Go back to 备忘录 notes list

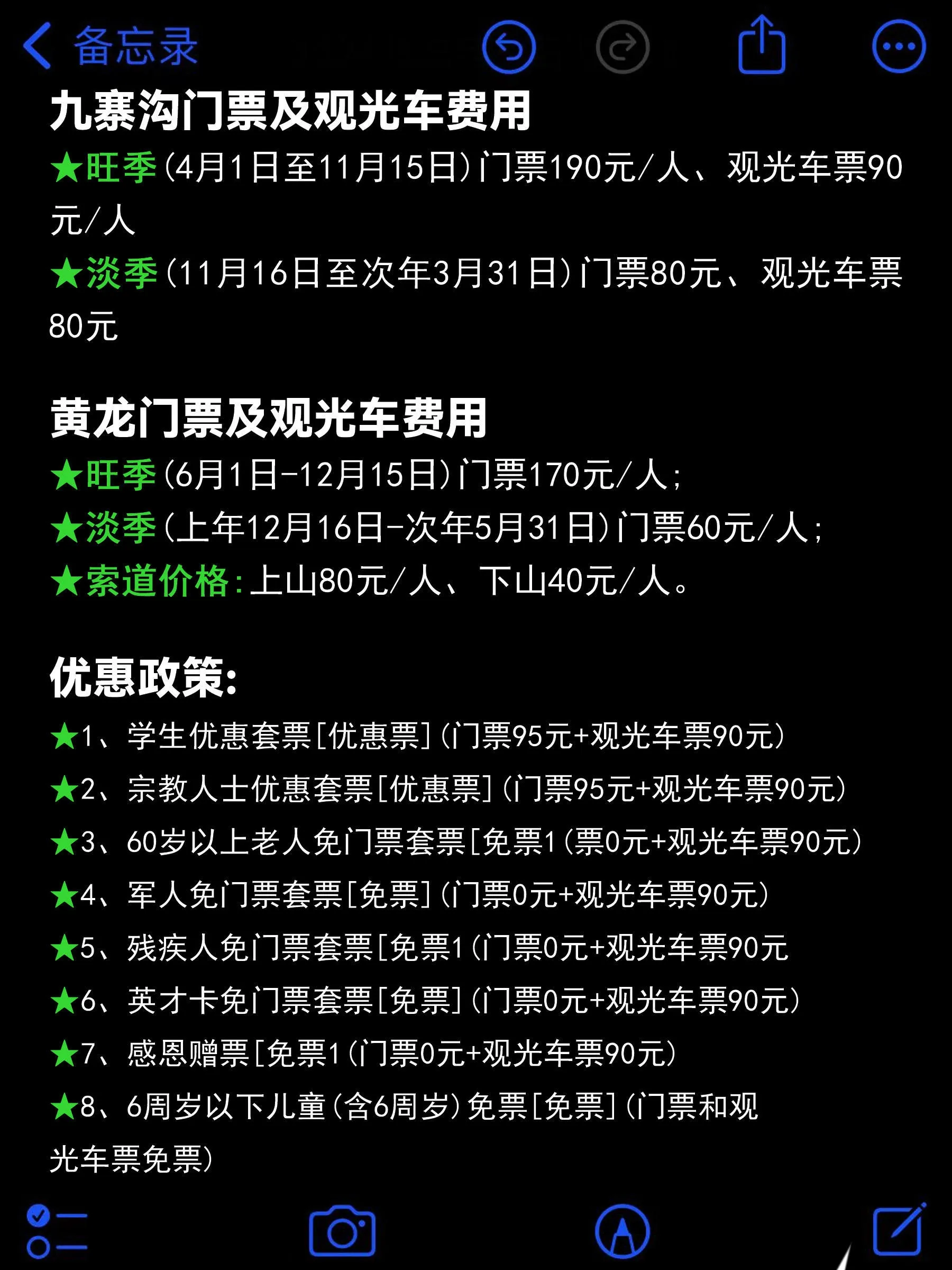[x=109, y=46]
